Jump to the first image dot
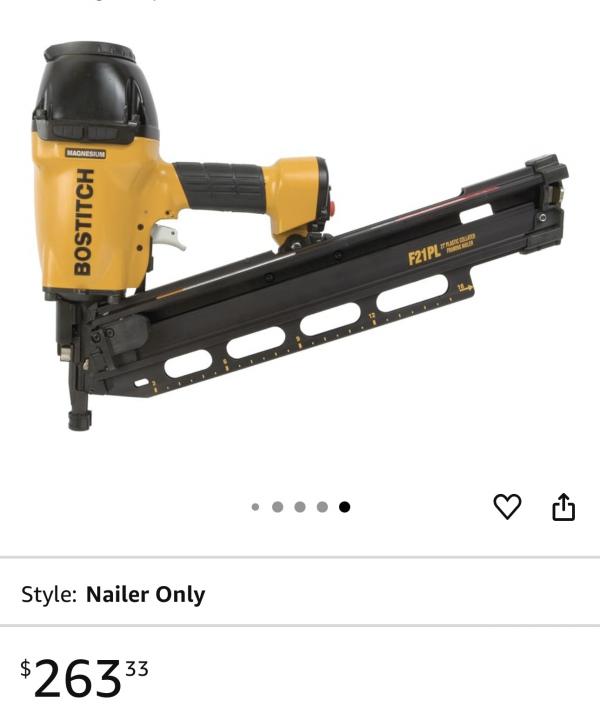 [255, 507]
